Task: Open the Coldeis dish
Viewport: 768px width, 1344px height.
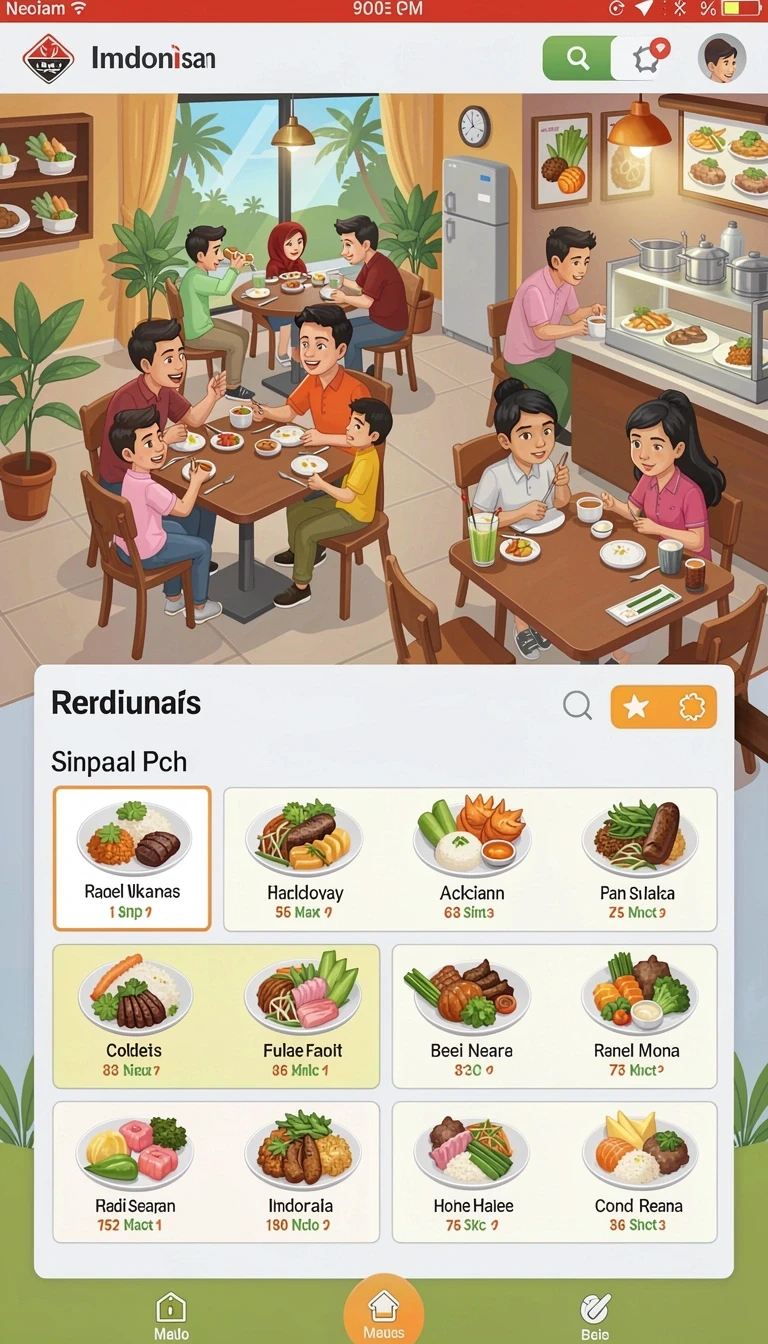Action: pos(134,1016)
